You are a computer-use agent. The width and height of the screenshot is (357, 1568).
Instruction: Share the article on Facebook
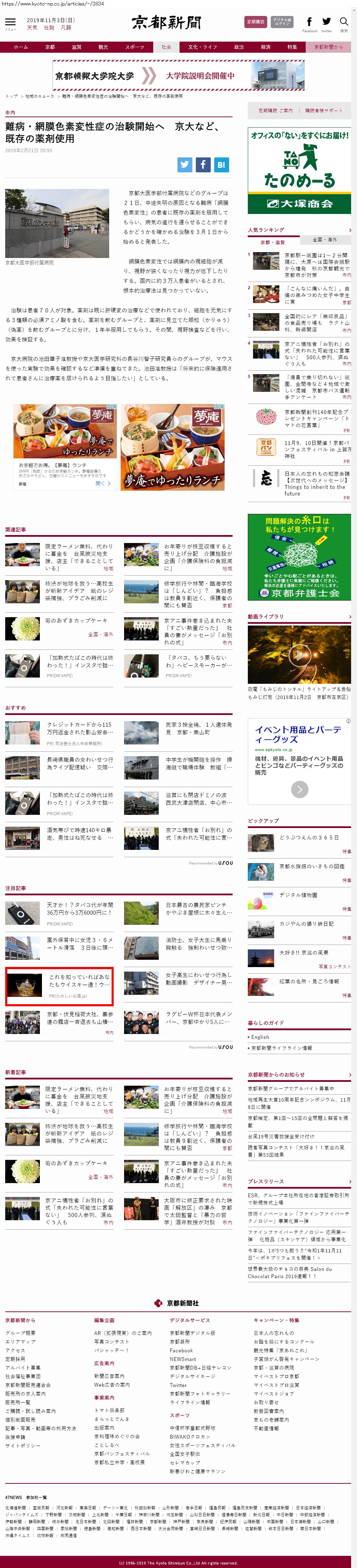202,164
